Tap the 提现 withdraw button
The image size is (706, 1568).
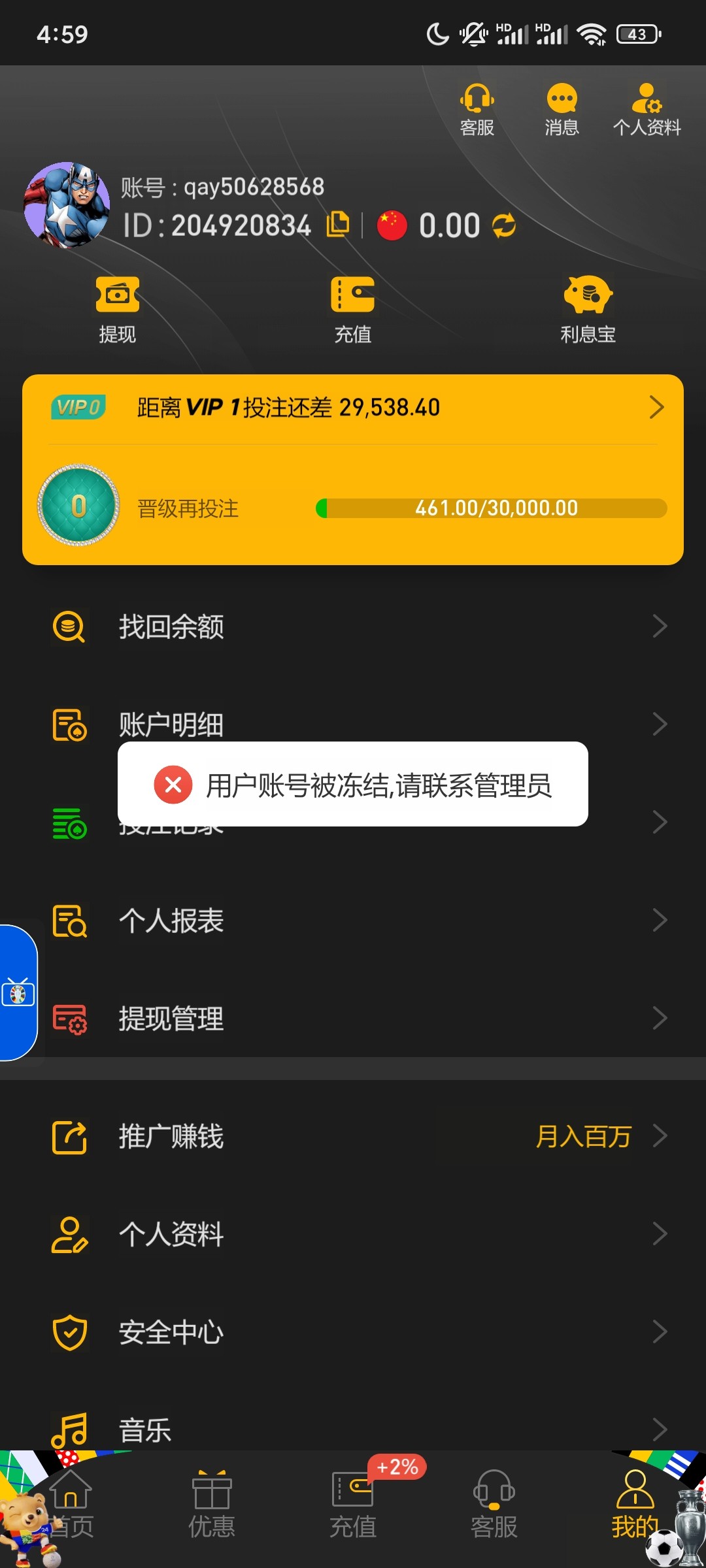[118, 309]
